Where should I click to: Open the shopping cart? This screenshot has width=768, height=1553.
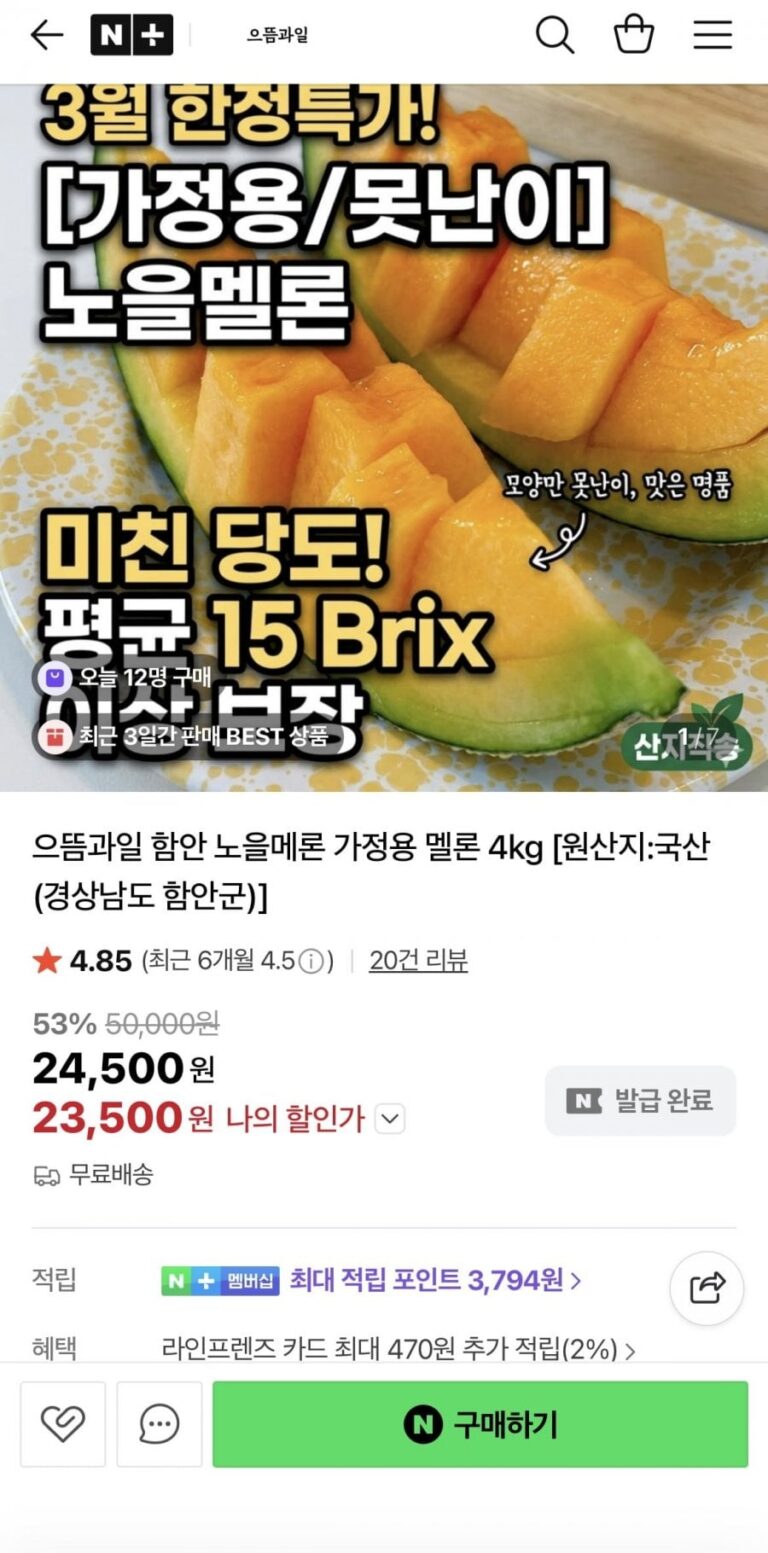click(633, 35)
